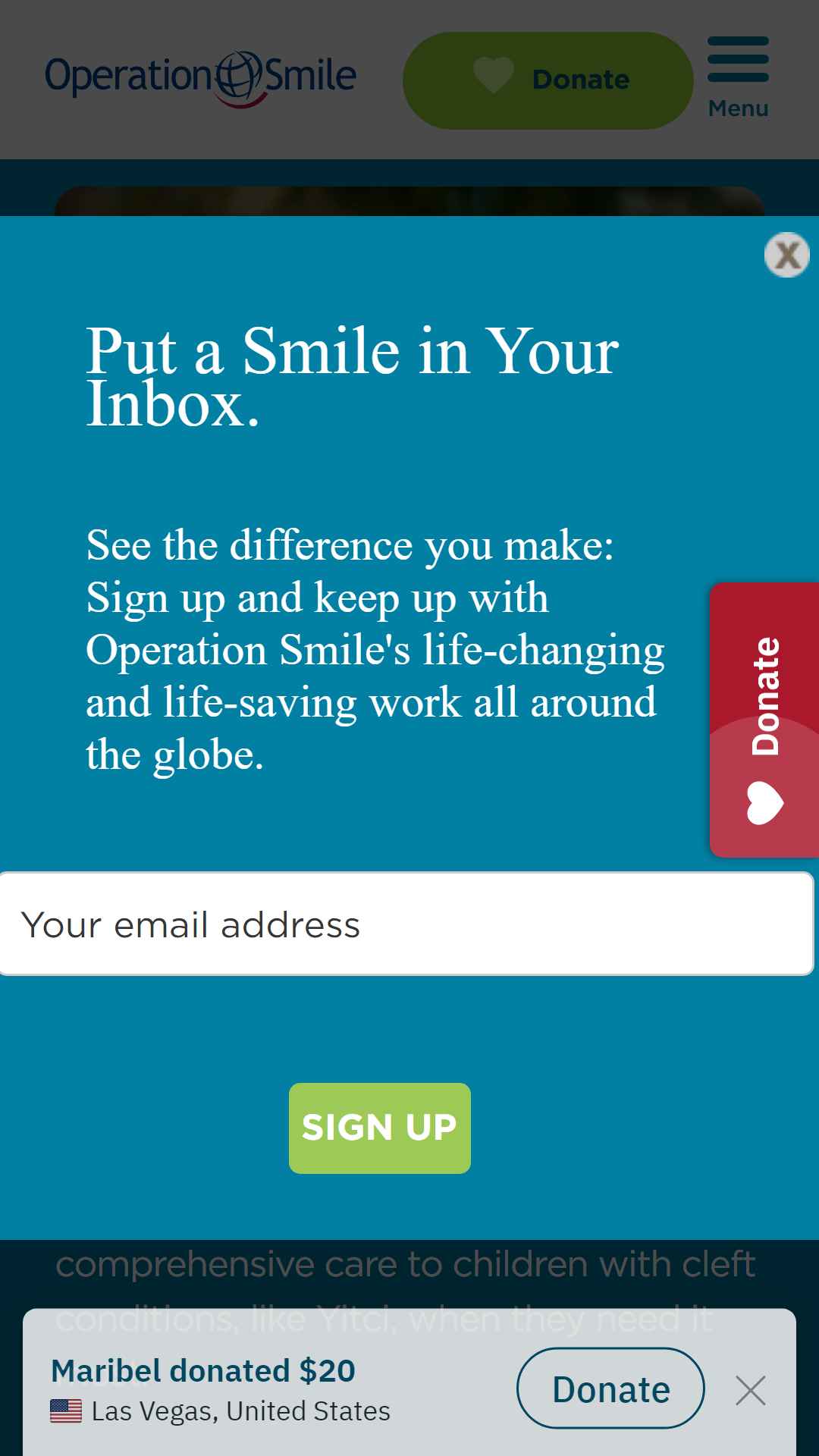Tap Donate in the Maribel donation banner
Image resolution: width=819 pixels, height=1456 pixels.
point(610,1389)
